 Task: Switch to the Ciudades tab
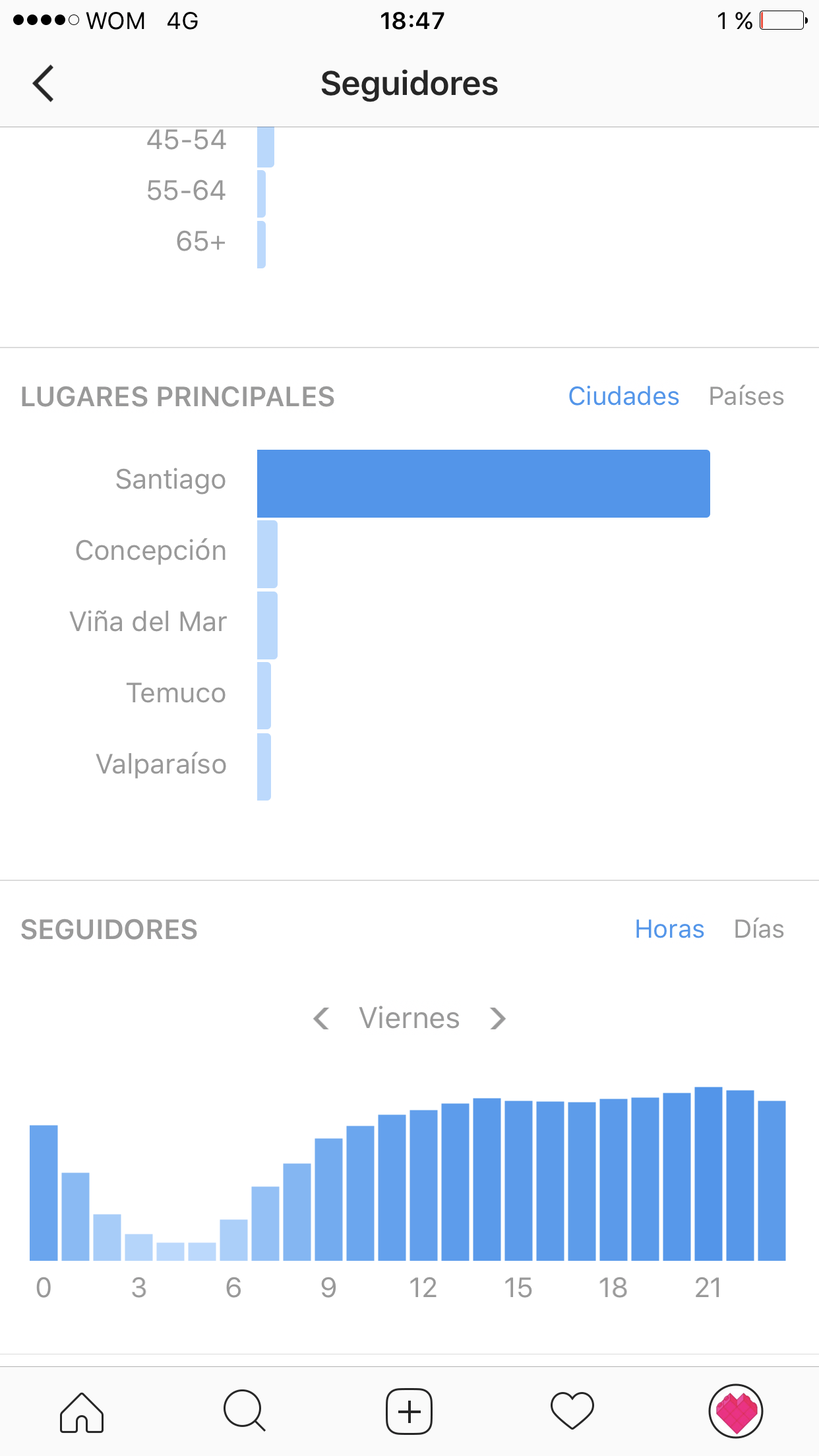click(623, 396)
